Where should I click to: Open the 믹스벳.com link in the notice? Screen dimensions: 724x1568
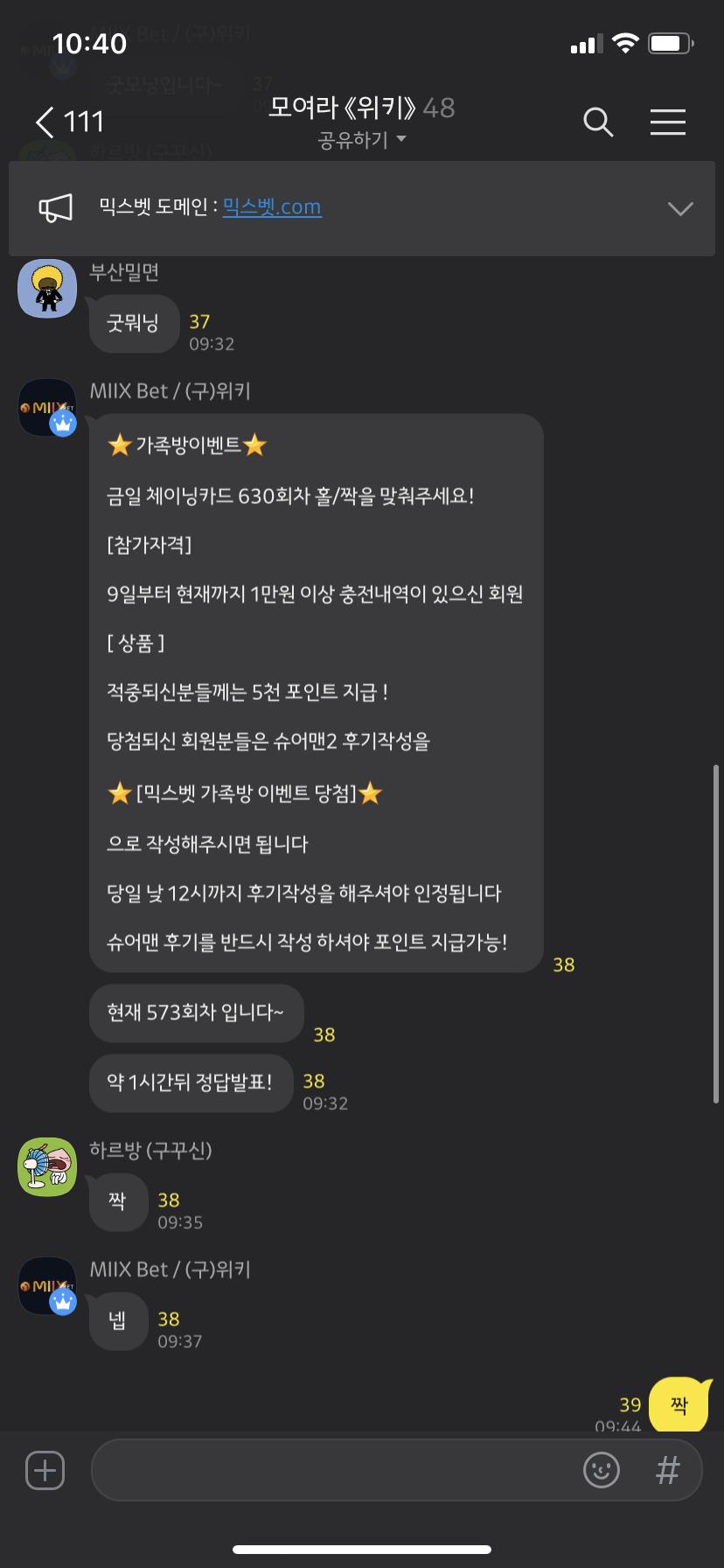click(x=272, y=207)
